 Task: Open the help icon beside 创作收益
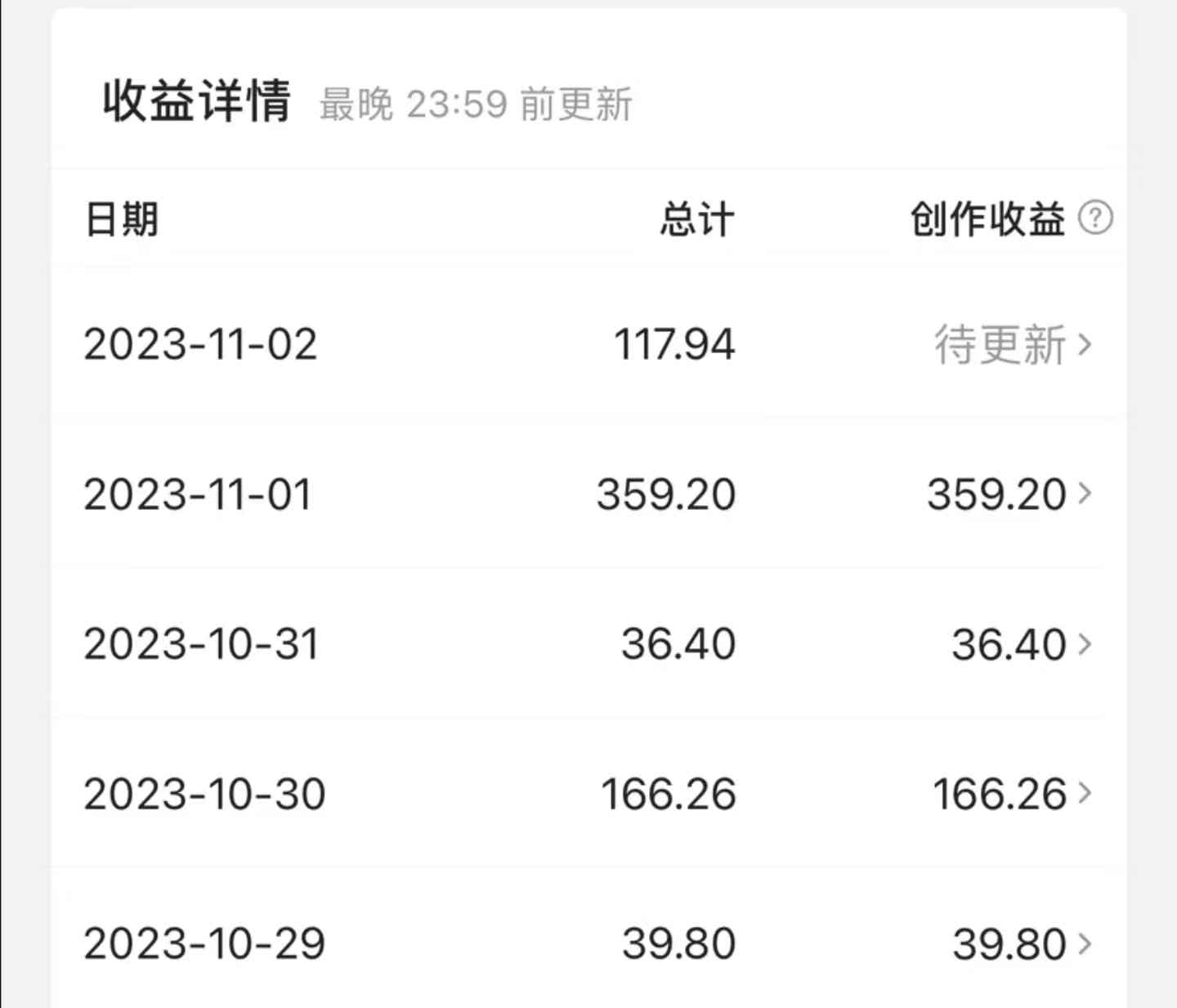point(1095,218)
